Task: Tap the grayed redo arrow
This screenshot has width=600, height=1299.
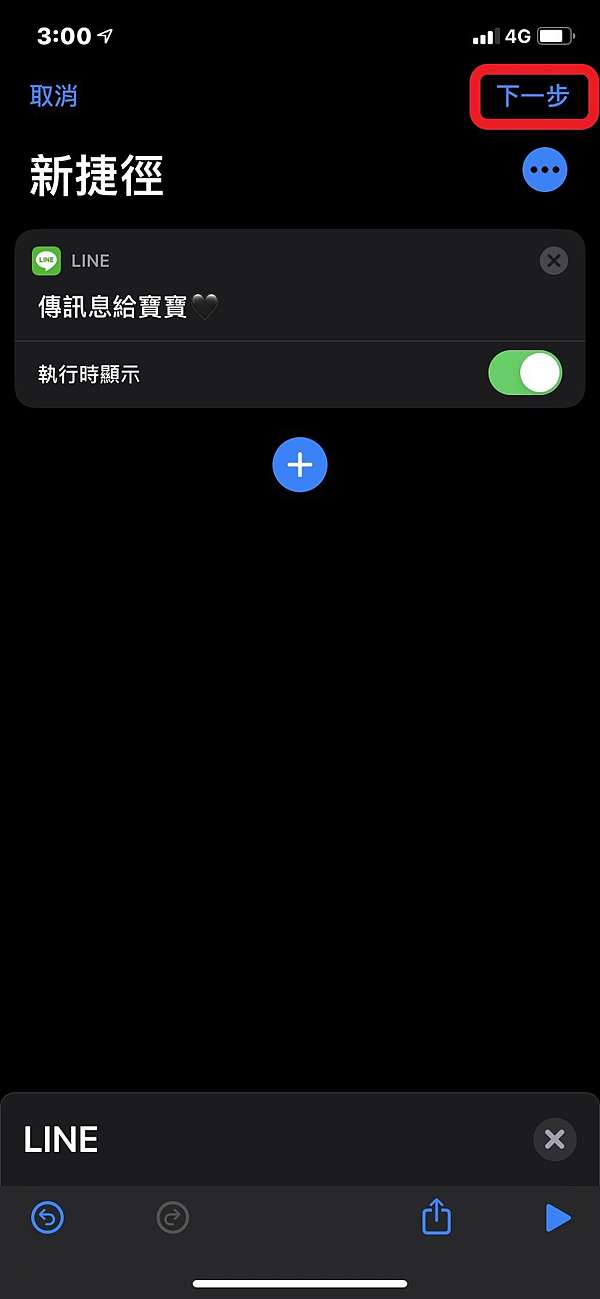Action: pyautogui.click(x=173, y=1217)
